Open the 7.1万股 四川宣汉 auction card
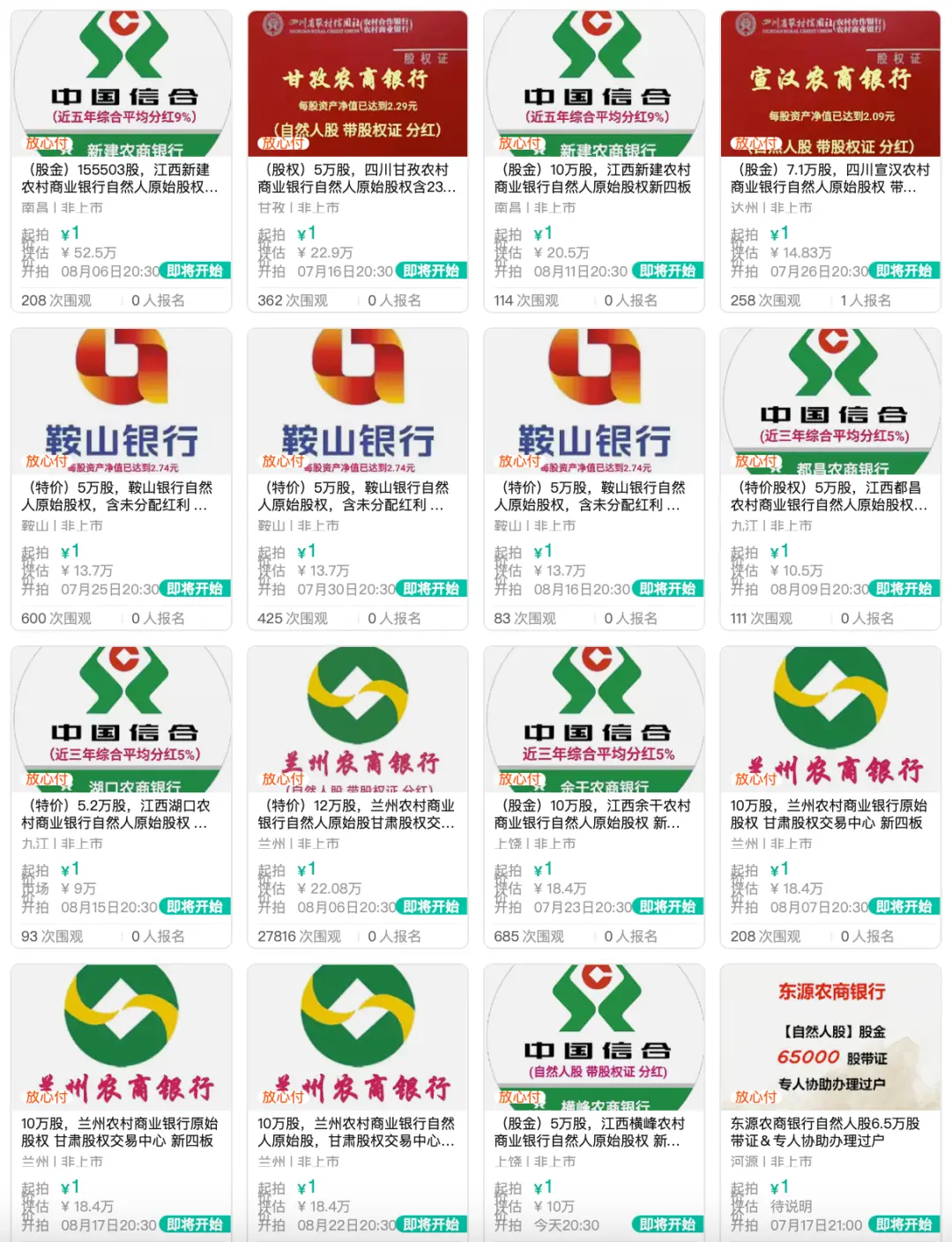Screen dimensions: 952x1242 (x=829, y=178)
